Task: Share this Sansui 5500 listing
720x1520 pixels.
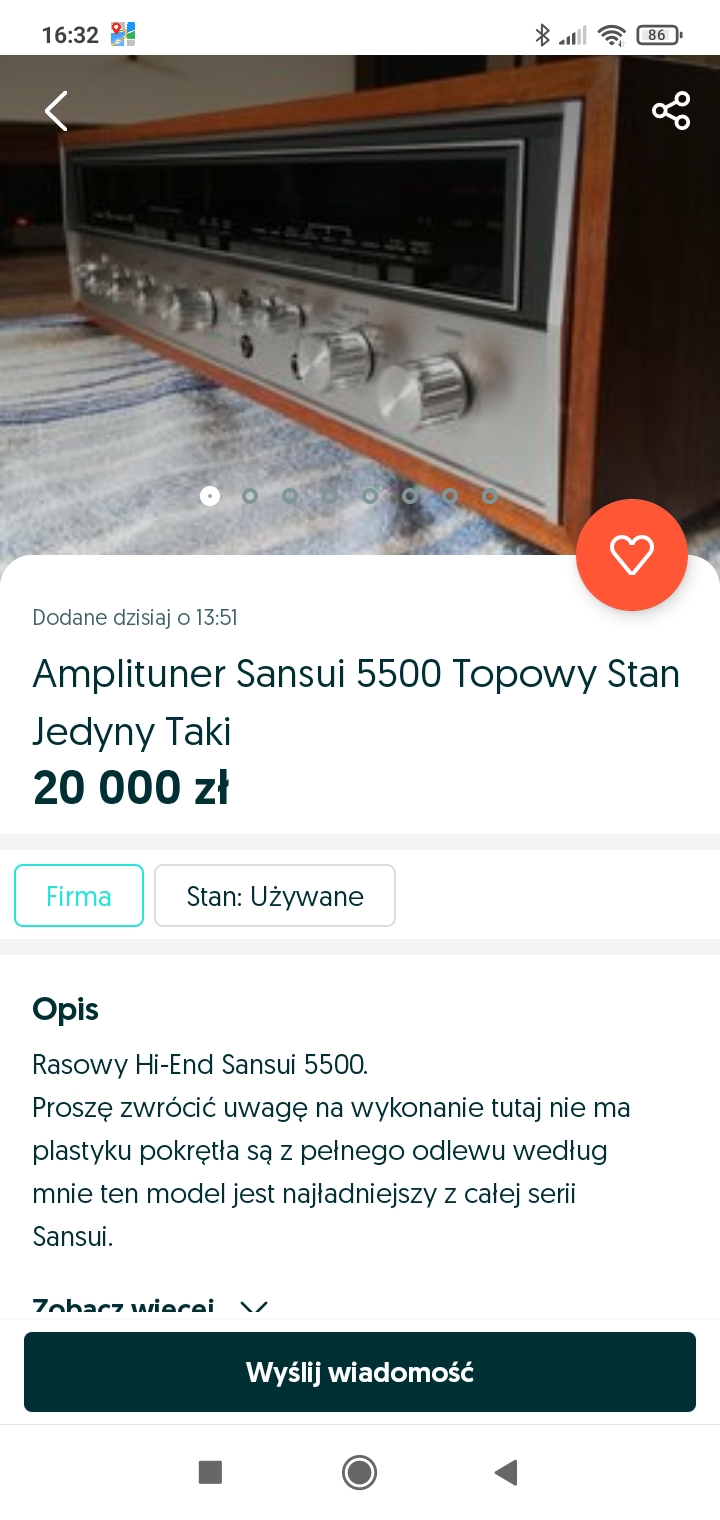Action: pos(671,111)
